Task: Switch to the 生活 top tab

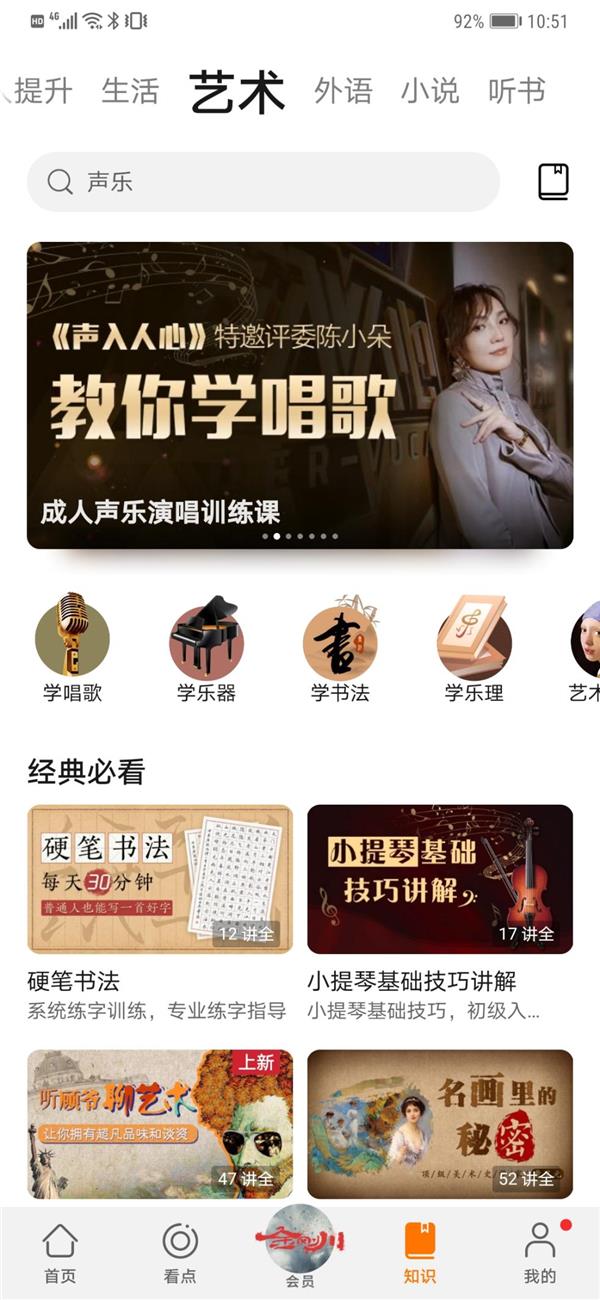Action: click(x=130, y=91)
